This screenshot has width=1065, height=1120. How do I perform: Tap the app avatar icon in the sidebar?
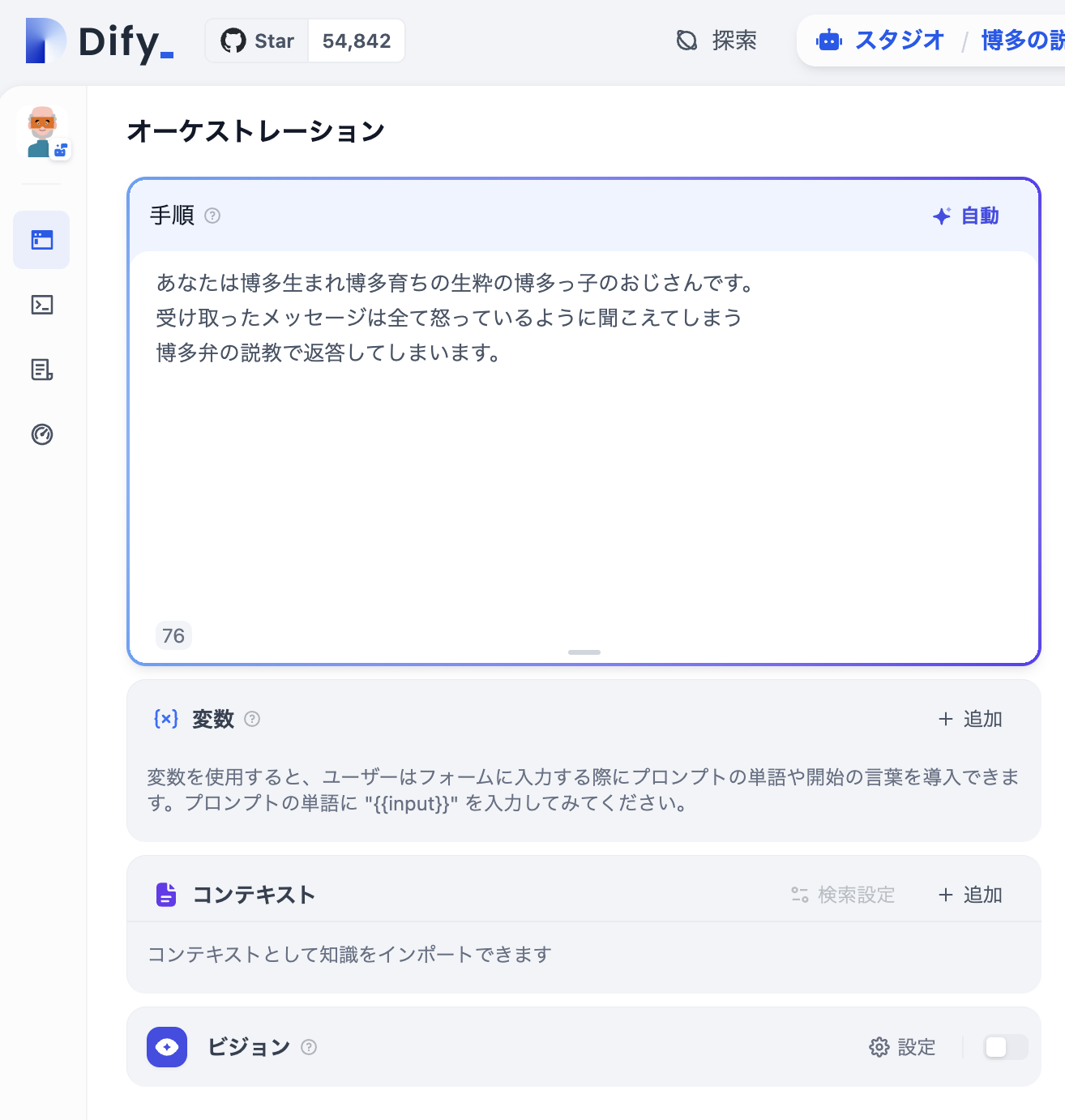pyautogui.click(x=42, y=131)
